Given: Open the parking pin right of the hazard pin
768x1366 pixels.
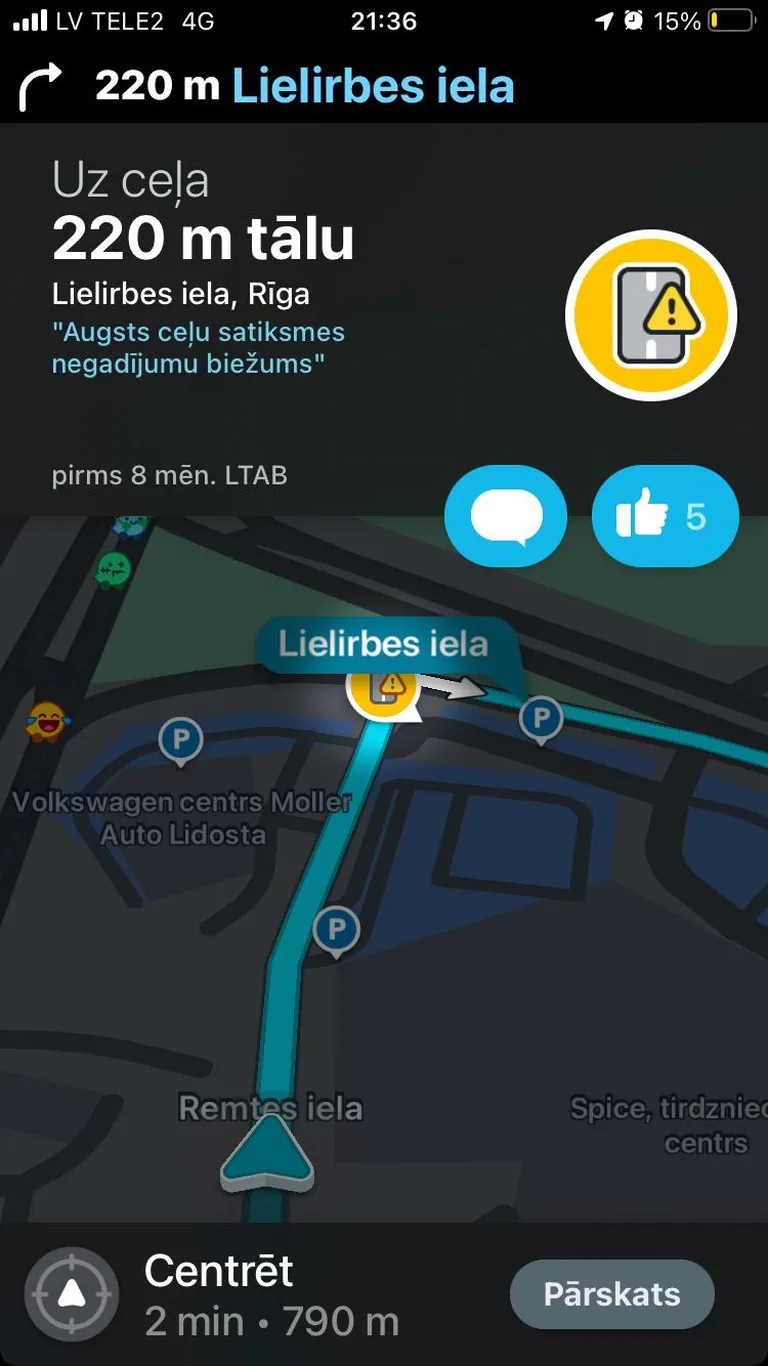Looking at the screenshot, I should [541, 718].
